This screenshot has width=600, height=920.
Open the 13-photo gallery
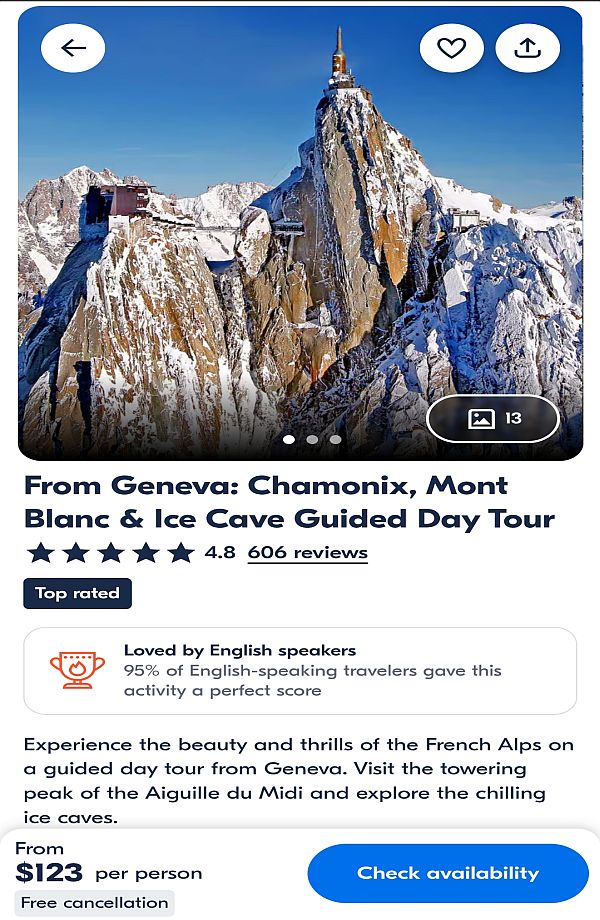point(494,419)
